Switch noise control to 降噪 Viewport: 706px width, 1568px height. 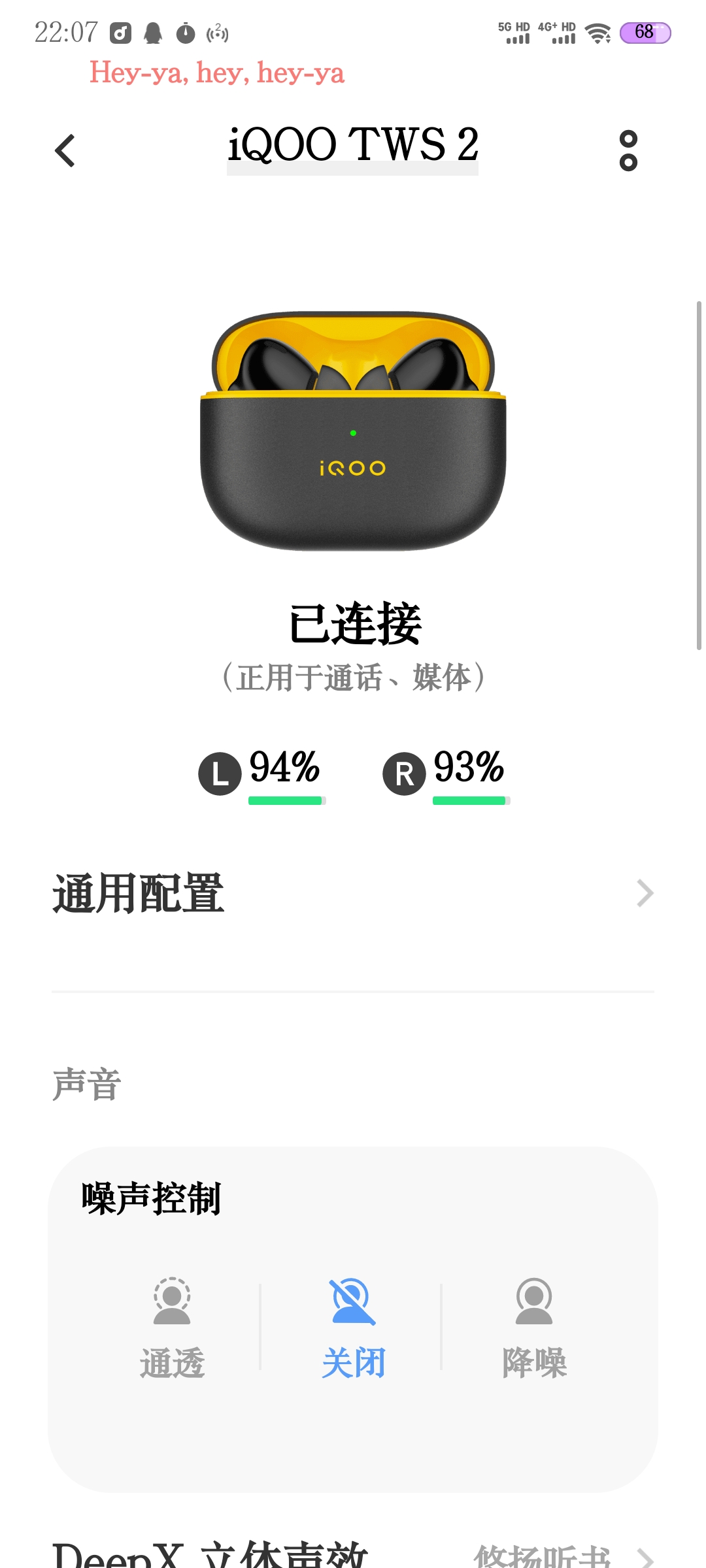pyautogui.click(x=534, y=1326)
